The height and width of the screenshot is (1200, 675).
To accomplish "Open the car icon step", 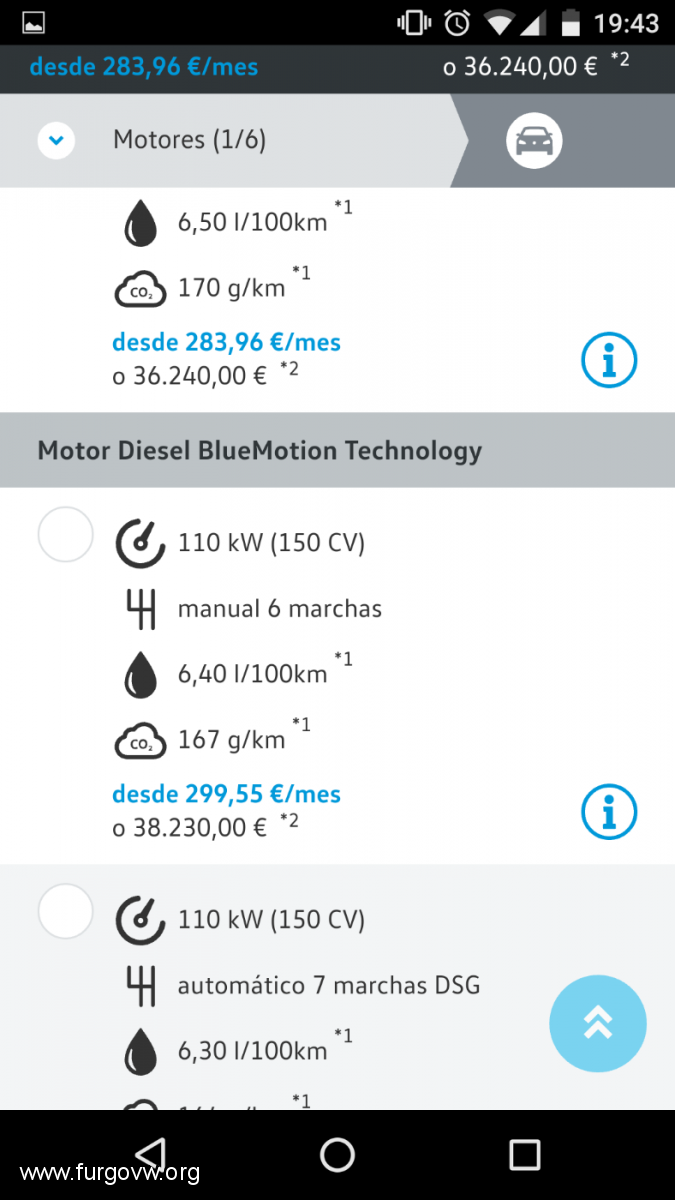I will 534,141.
